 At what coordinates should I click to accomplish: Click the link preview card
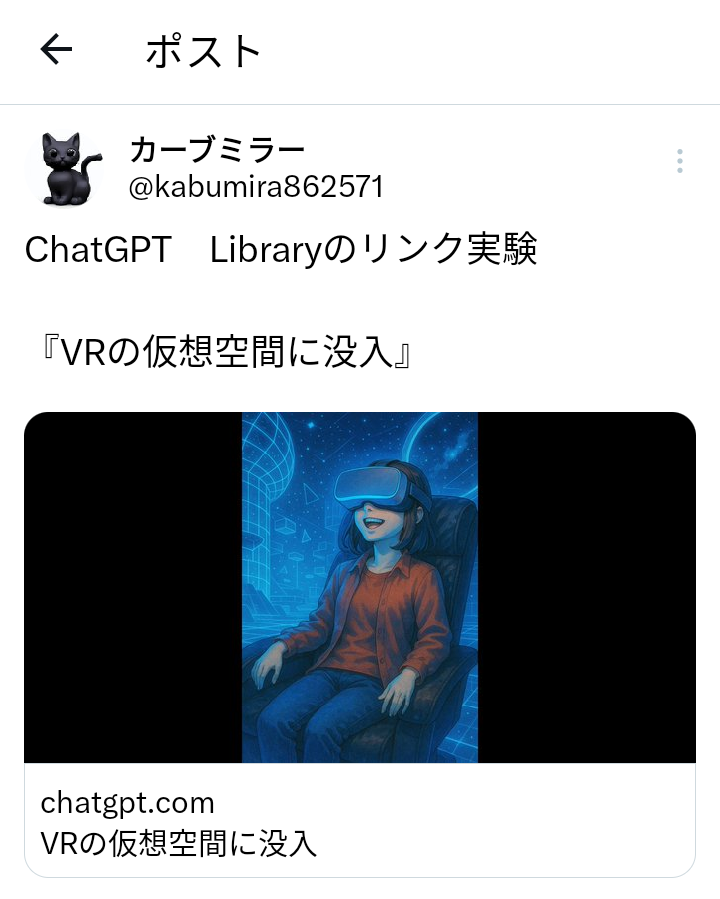coord(359,640)
